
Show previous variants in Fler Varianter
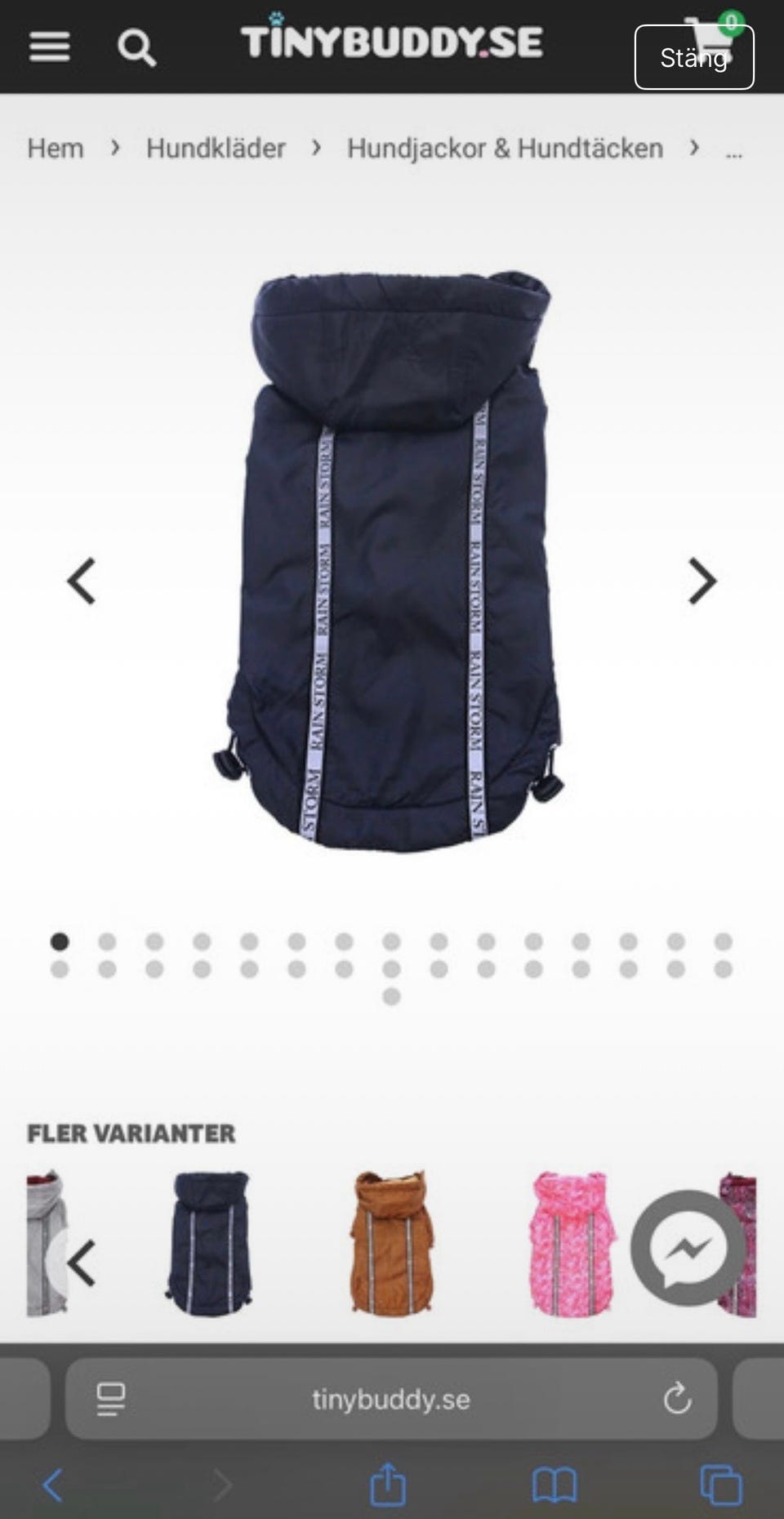(79, 1263)
